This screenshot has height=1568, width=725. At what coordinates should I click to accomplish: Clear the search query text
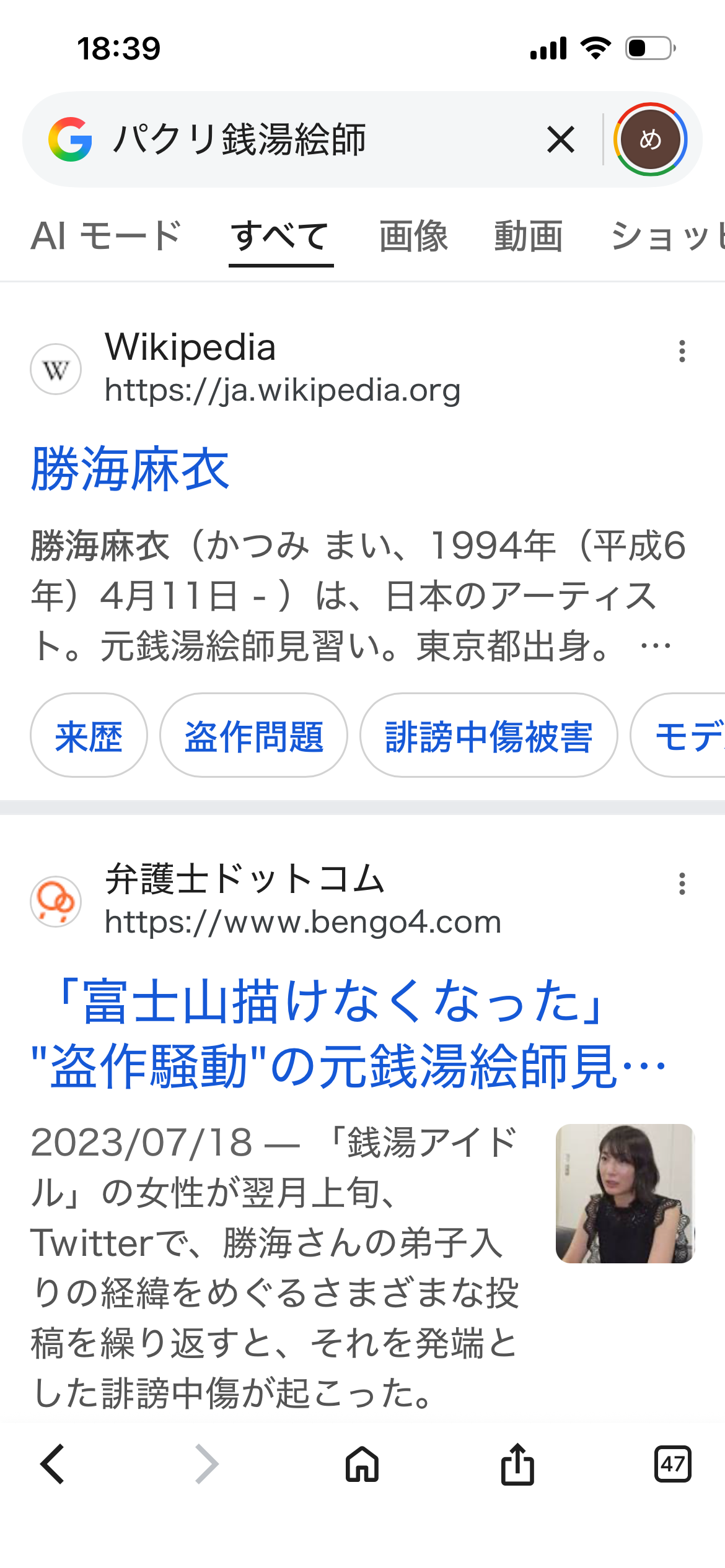(561, 139)
